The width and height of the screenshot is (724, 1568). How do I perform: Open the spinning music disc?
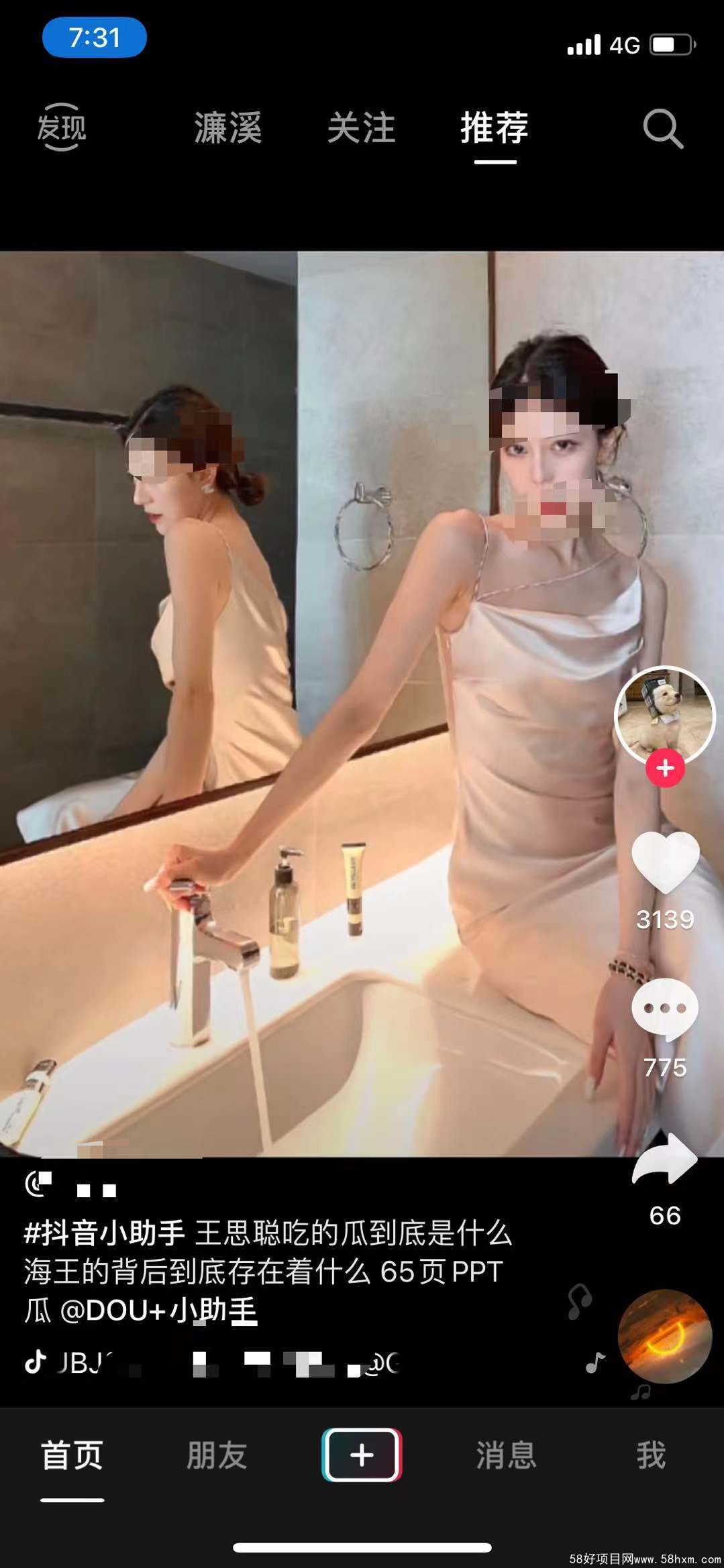[664, 1337]
